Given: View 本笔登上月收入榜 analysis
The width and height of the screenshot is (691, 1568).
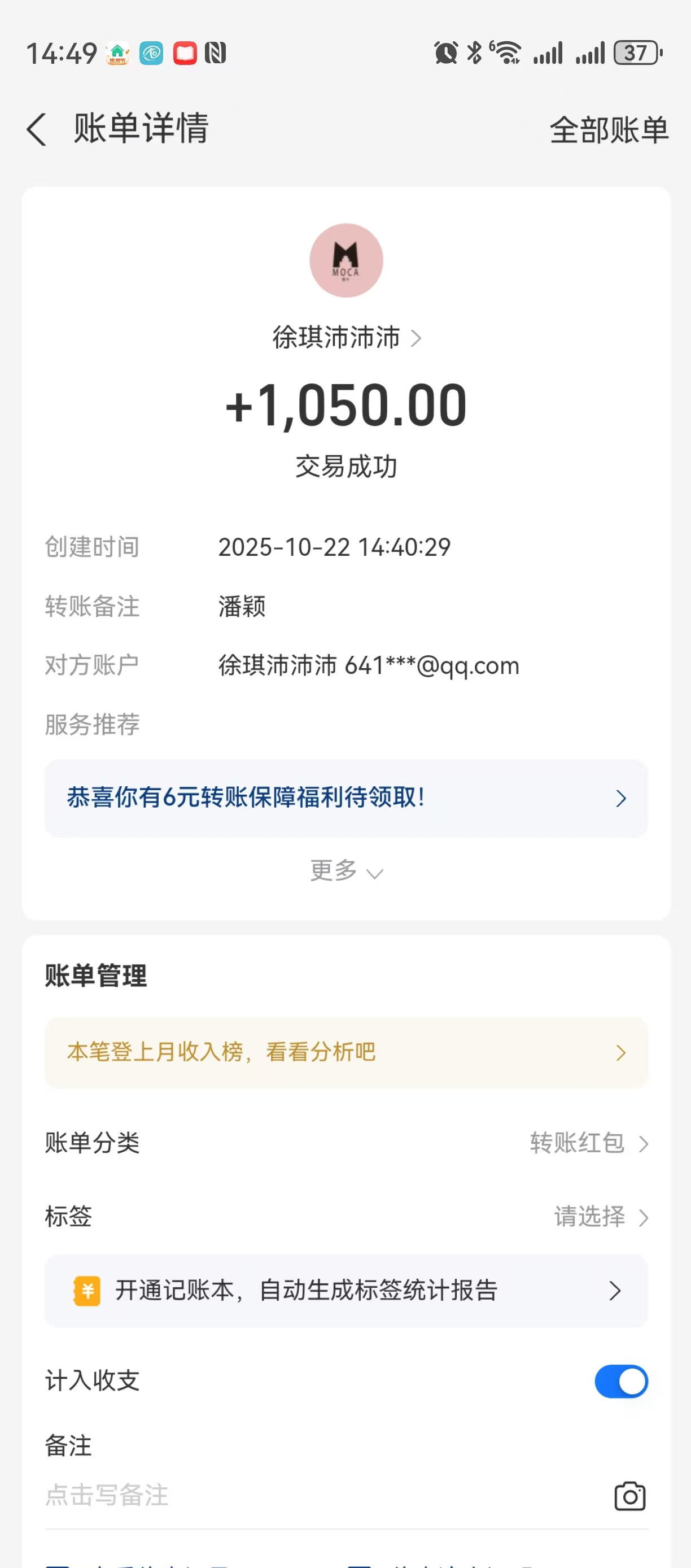Looking at the screenshot, I should (x=213, y=1052).
